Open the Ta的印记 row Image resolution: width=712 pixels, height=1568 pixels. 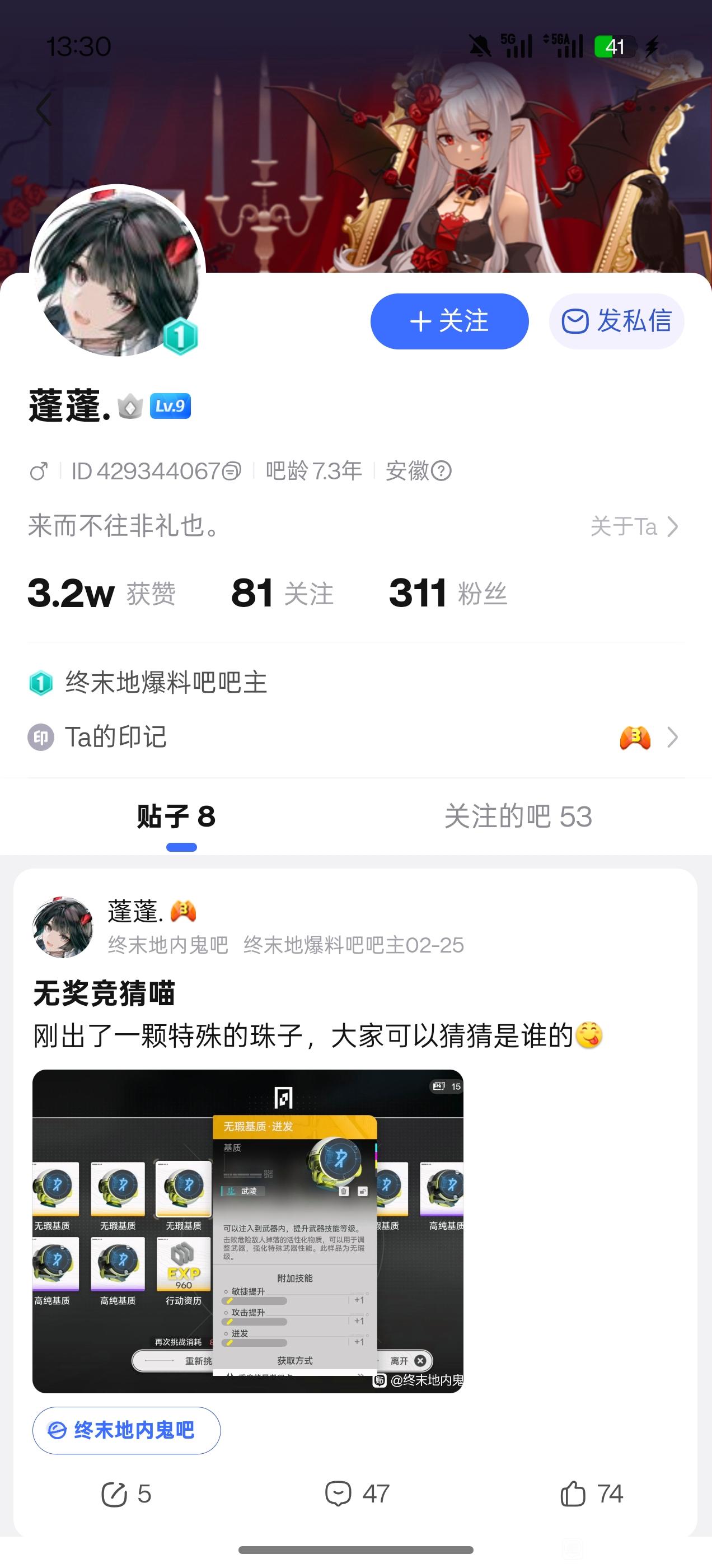click(x=353, y=737)
